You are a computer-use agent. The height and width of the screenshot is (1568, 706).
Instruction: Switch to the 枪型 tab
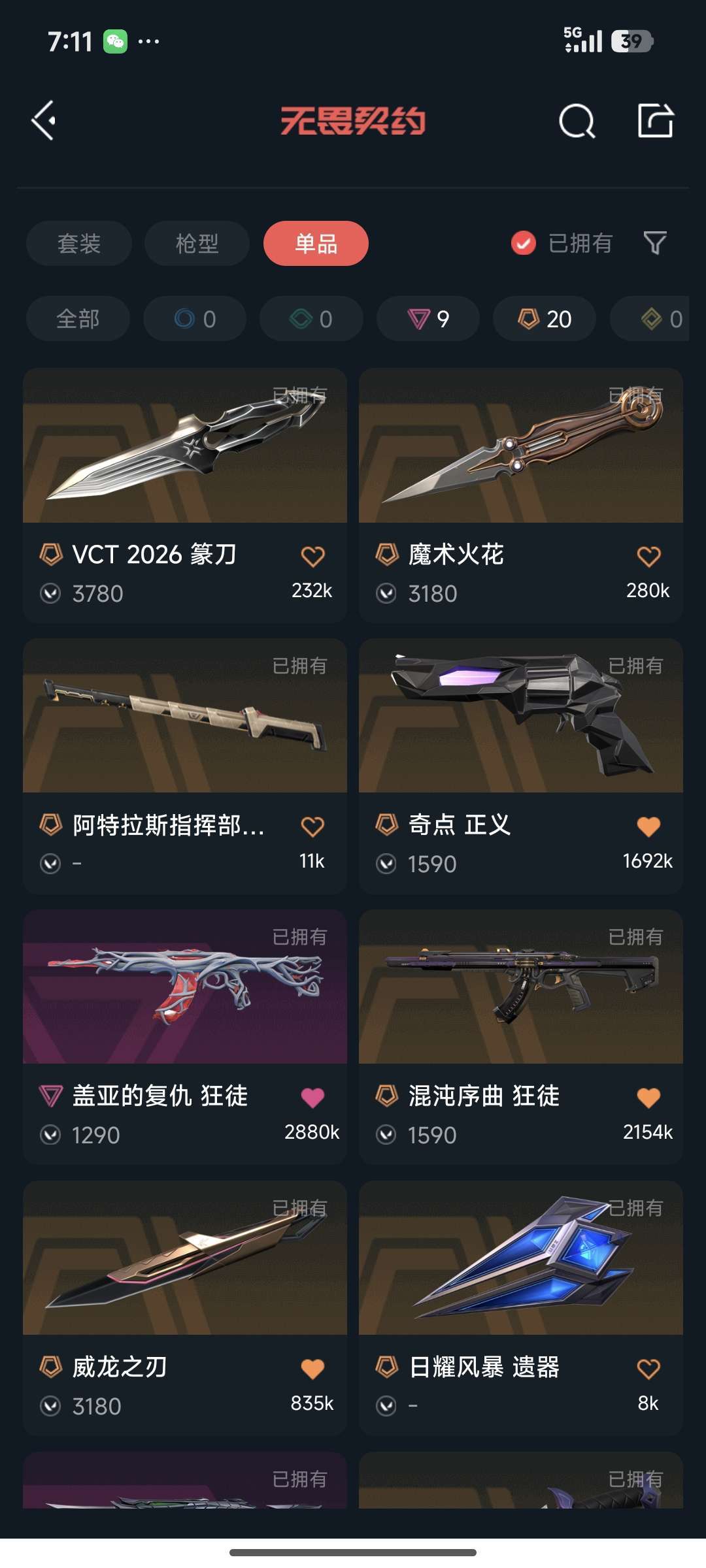point(195,243)
